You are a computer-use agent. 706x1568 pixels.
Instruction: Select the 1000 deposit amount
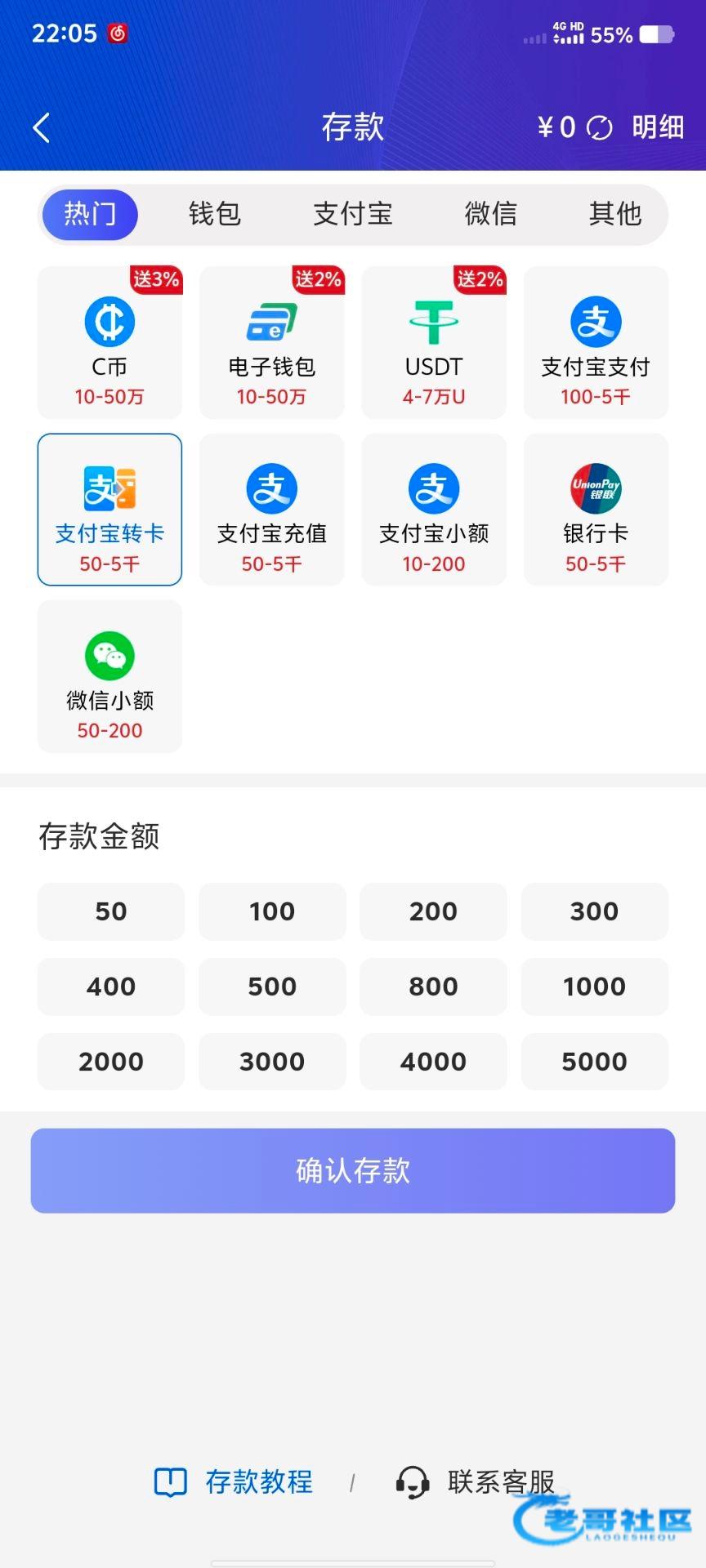594,987
